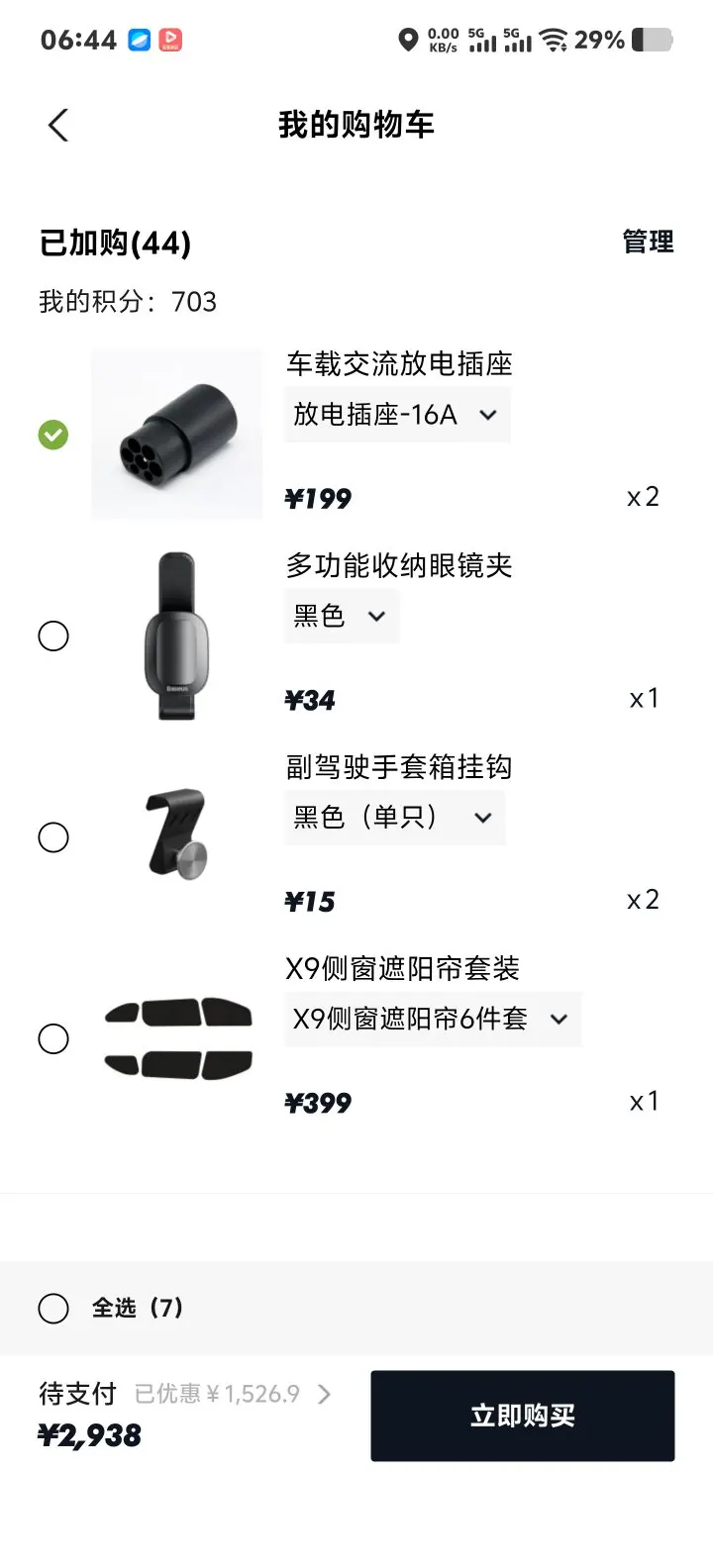Viewport: 713px width, 1568px height.
Task: View the 已优惠 ¥1,526.9 discount details
Action: (x=233, y=1395)
